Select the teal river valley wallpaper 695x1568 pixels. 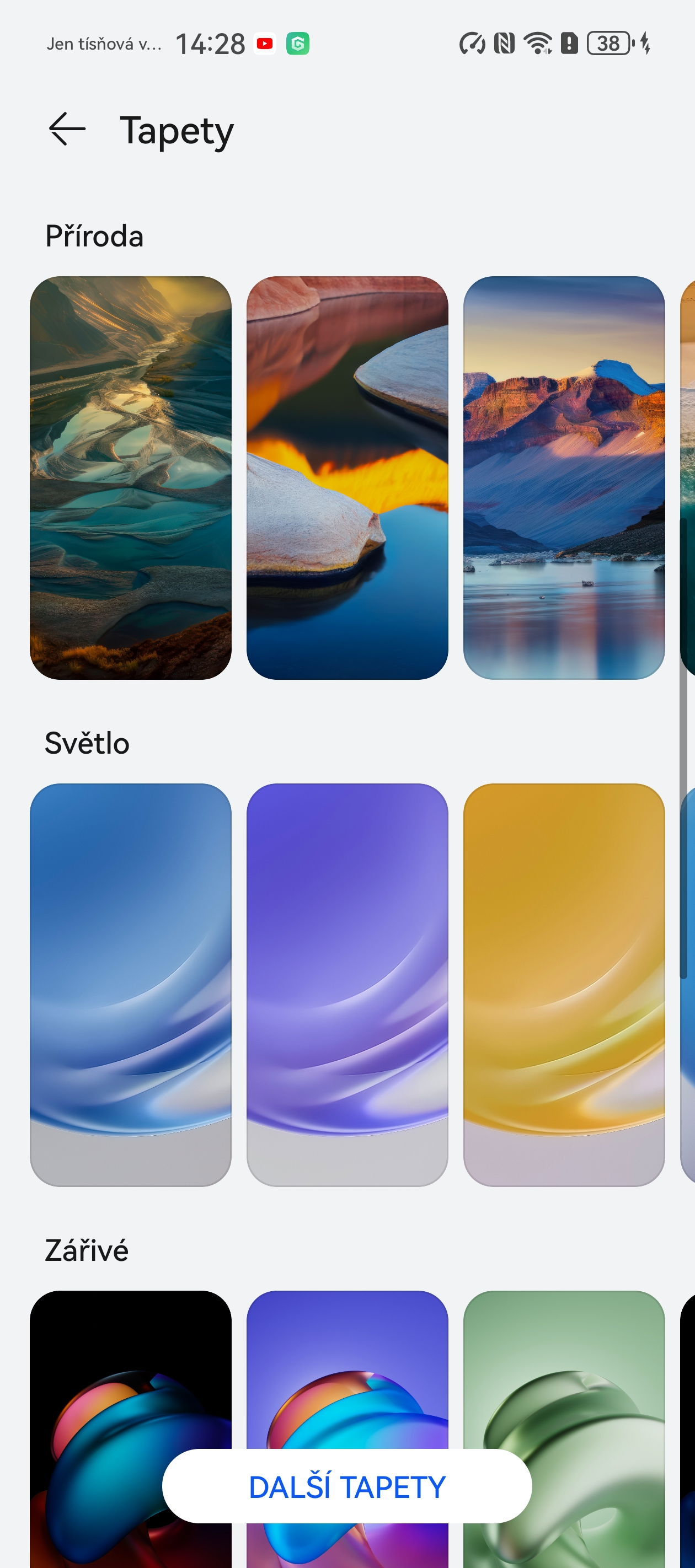pyautogui.click(x=130, y=478)
